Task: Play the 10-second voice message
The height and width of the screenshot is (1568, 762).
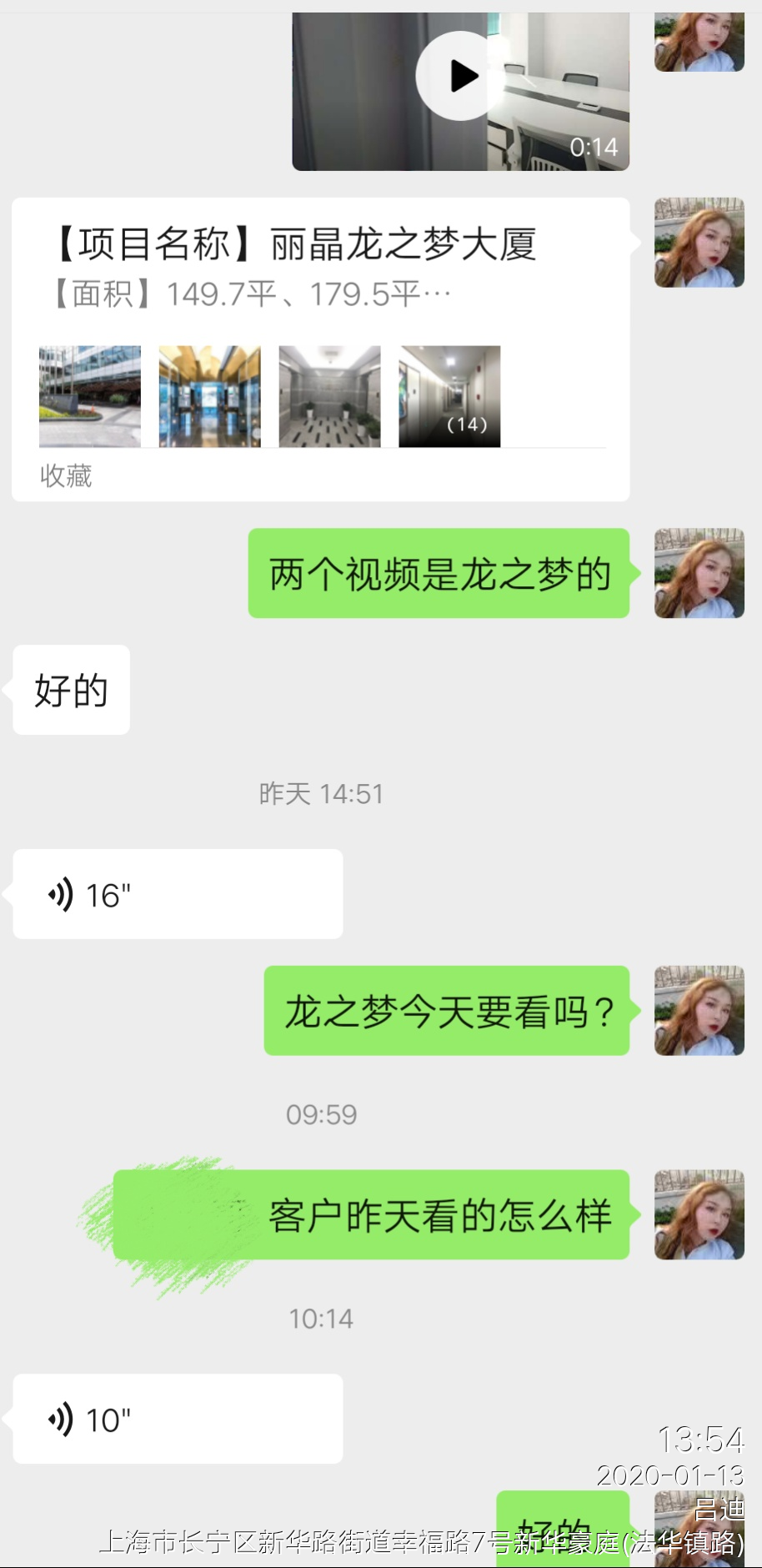Action: 178,1419
